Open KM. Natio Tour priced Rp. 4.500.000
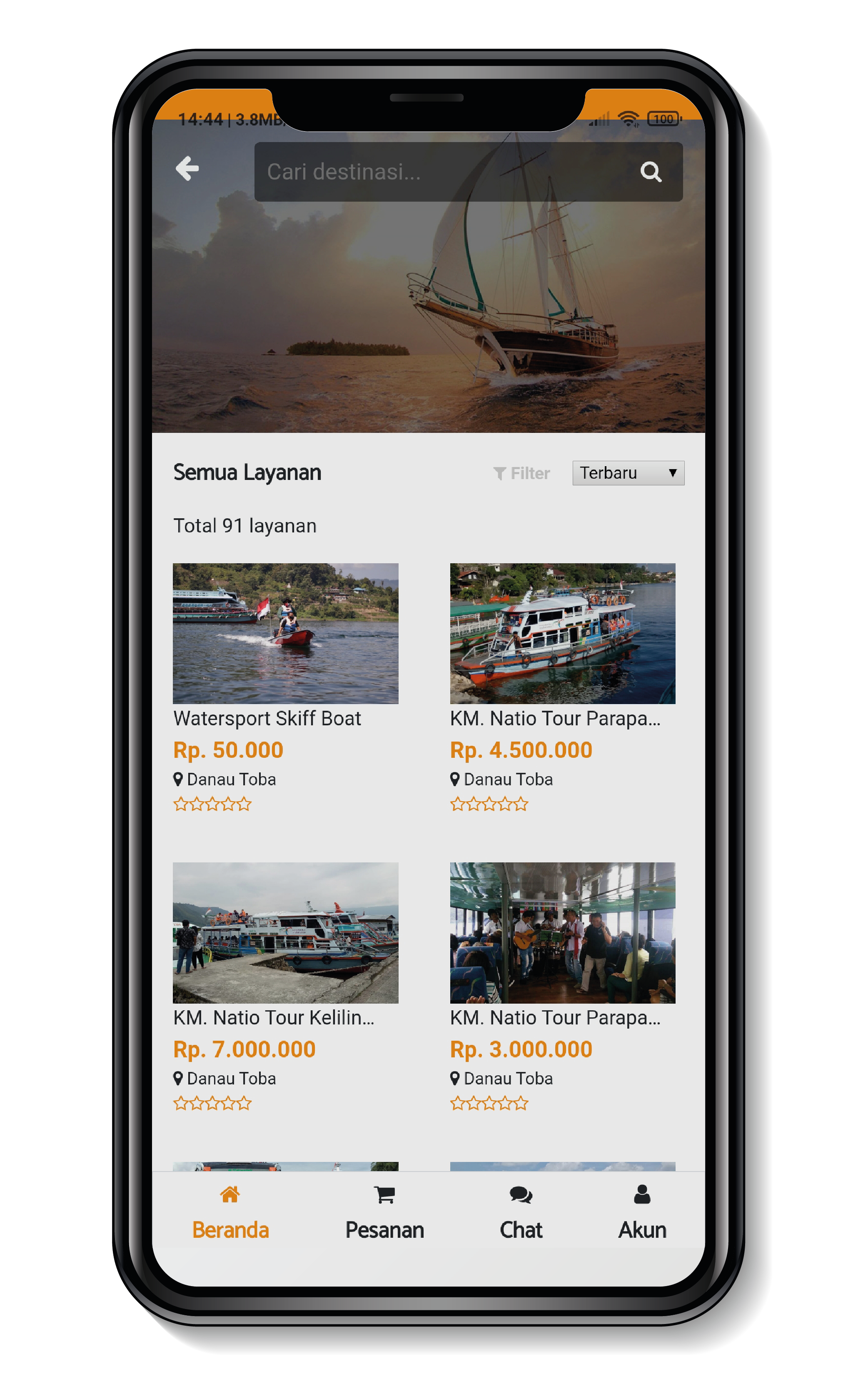 (562, 634)
